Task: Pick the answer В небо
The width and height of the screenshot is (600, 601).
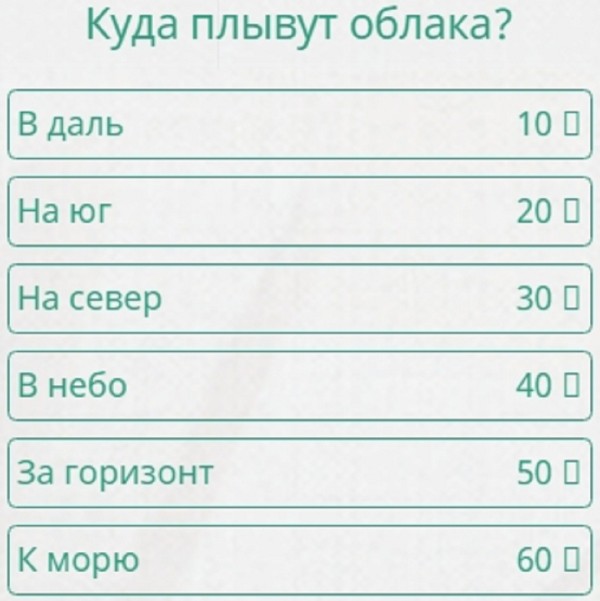Action: tap(300, 385)
